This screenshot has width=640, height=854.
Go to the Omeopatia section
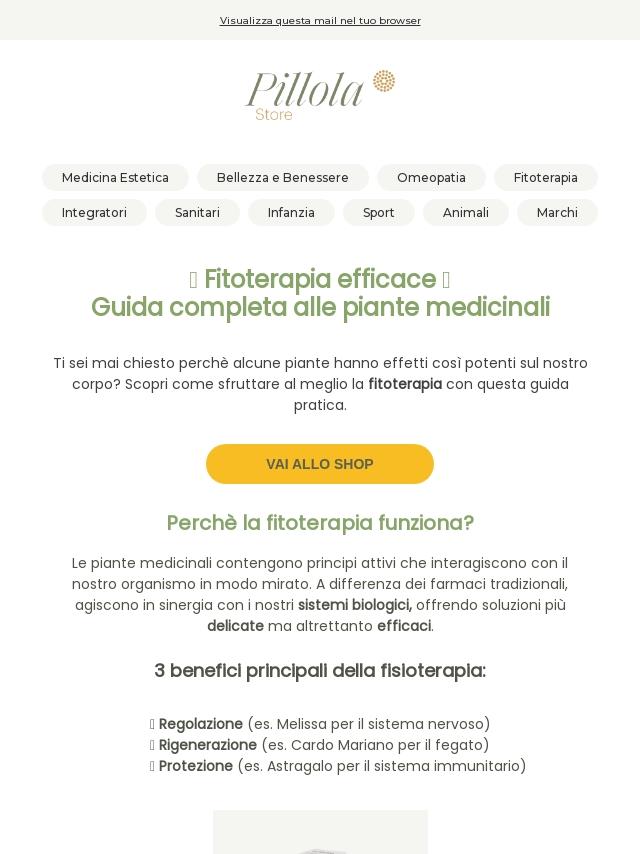[431, 177]
